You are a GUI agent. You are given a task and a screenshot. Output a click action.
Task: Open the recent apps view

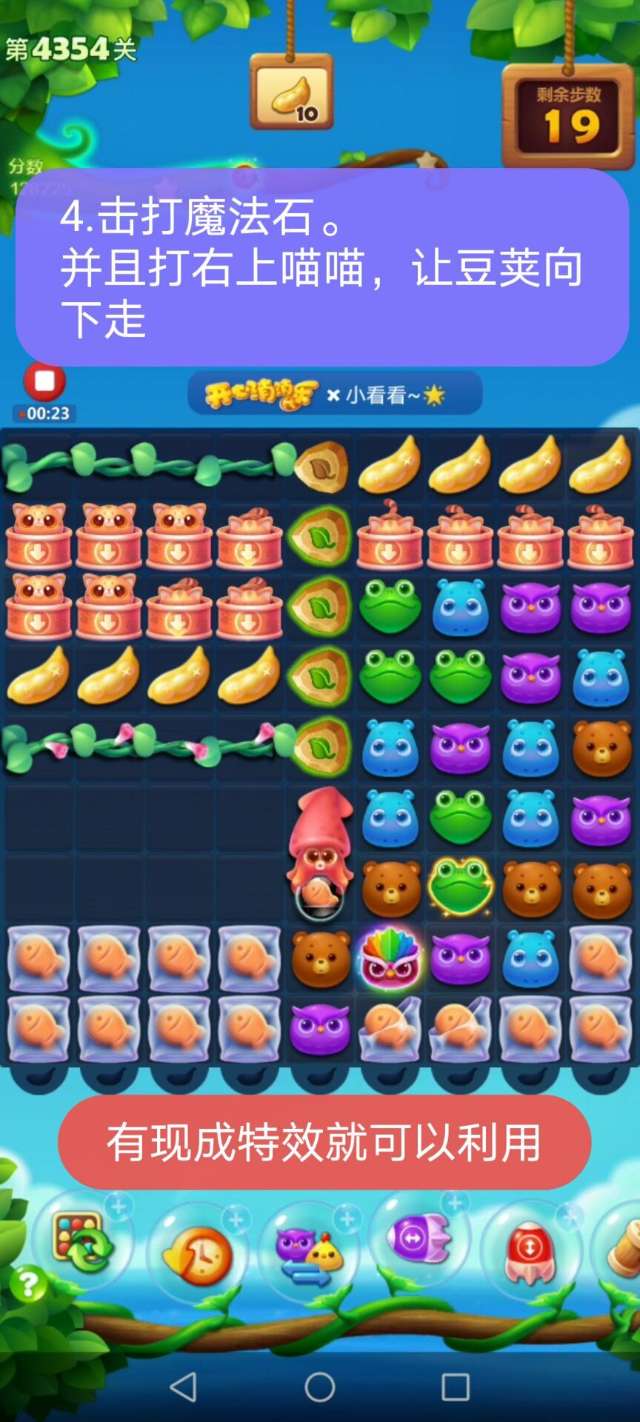point(456,1386)
